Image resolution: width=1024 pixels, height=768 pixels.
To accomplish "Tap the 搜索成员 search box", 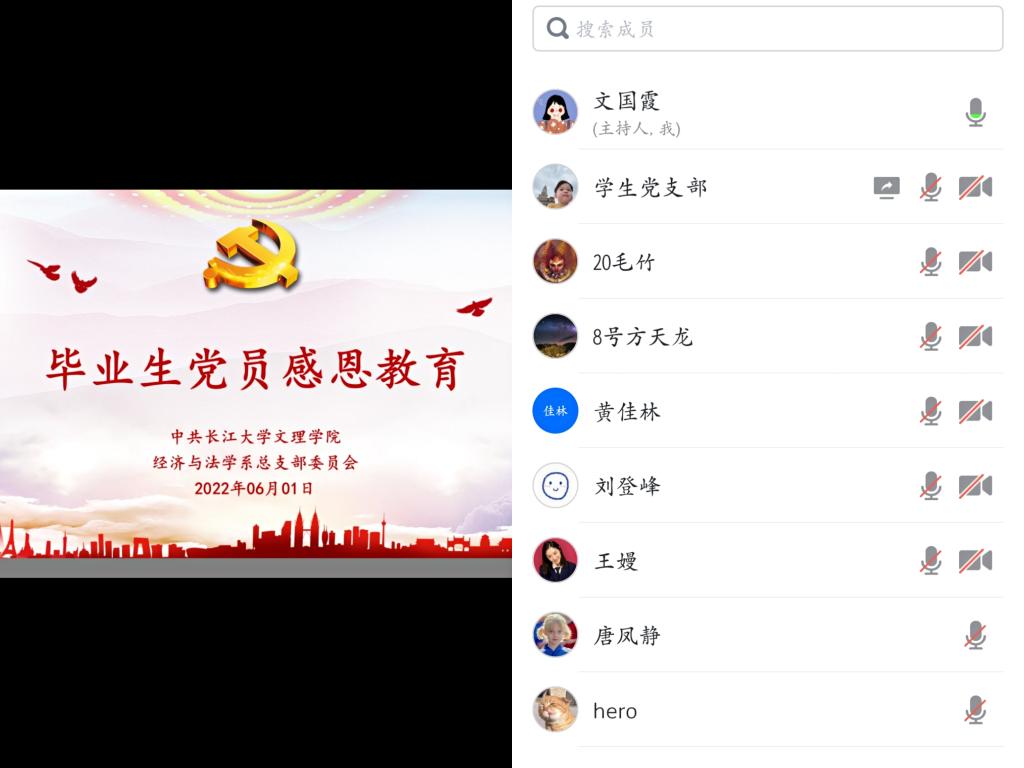I will tap(768, 29).
